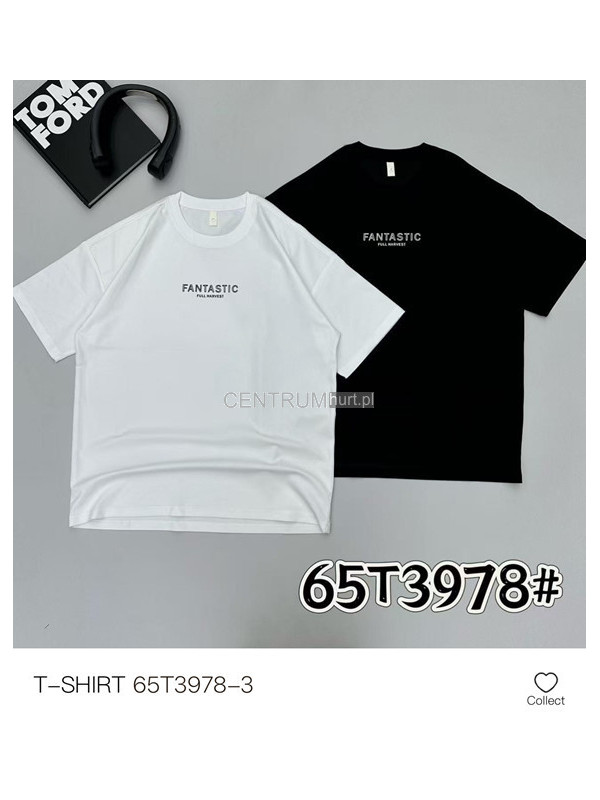600x800 pixels.
Task: Tap the Collect heart icon
Action: coord(545,683)
